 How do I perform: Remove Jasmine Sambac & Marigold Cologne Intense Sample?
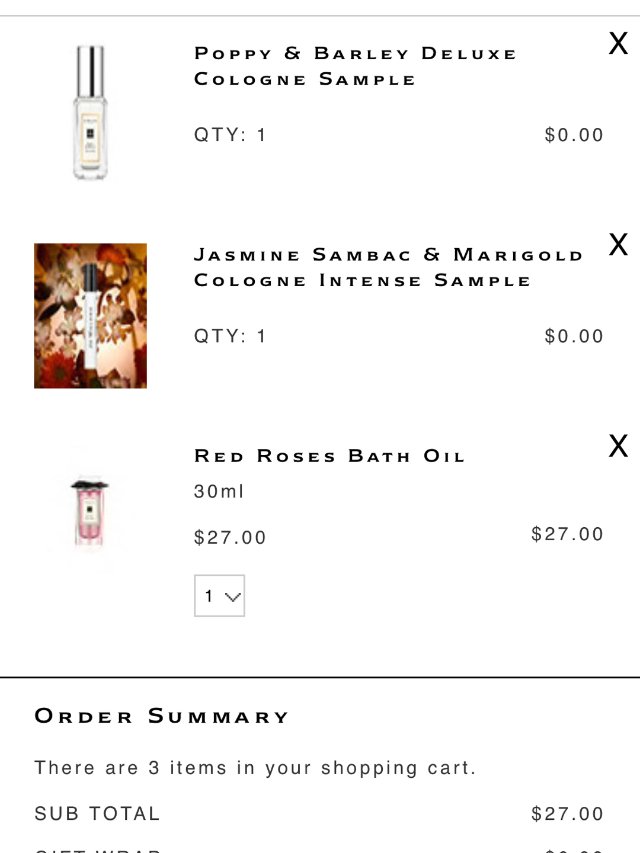618,244
